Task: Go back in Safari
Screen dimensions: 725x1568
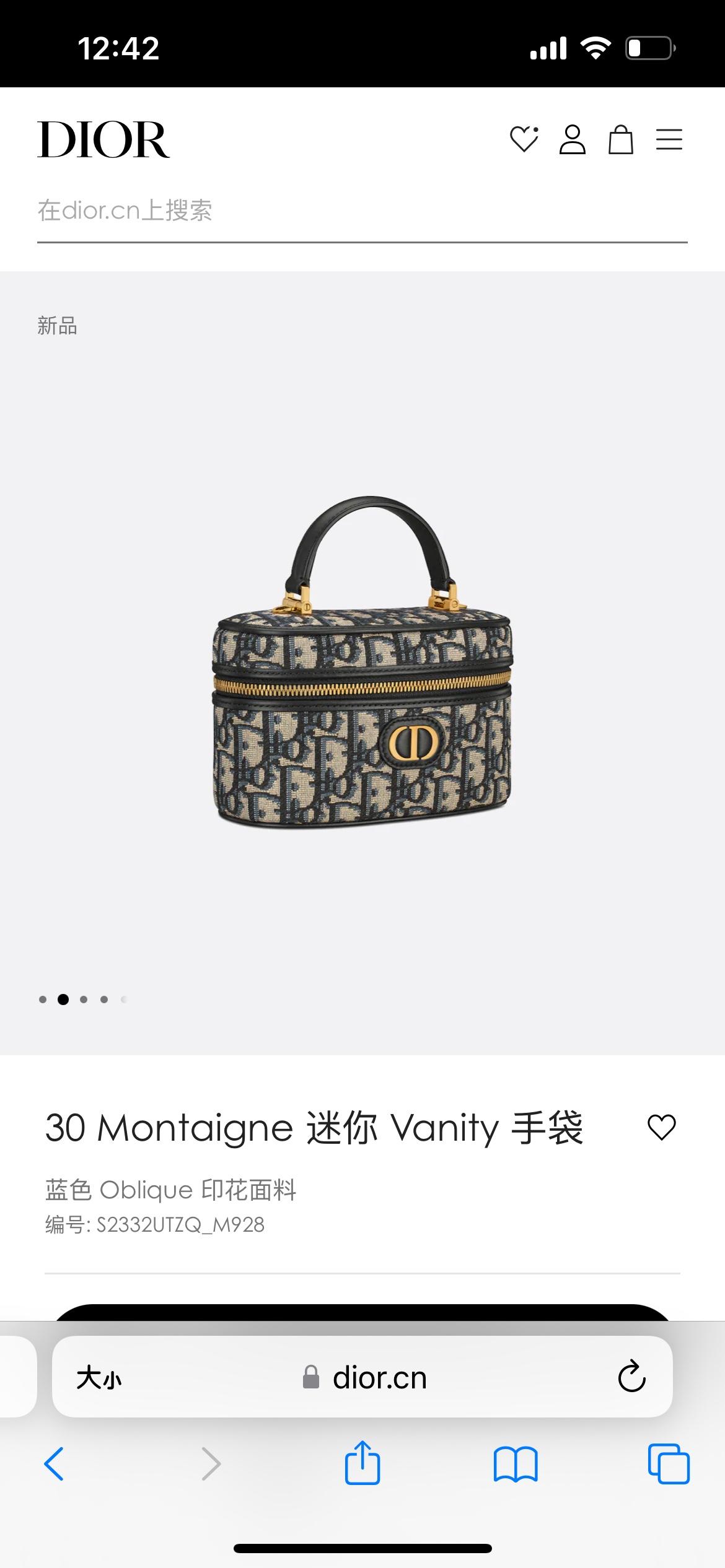Action: point(54,1464)
